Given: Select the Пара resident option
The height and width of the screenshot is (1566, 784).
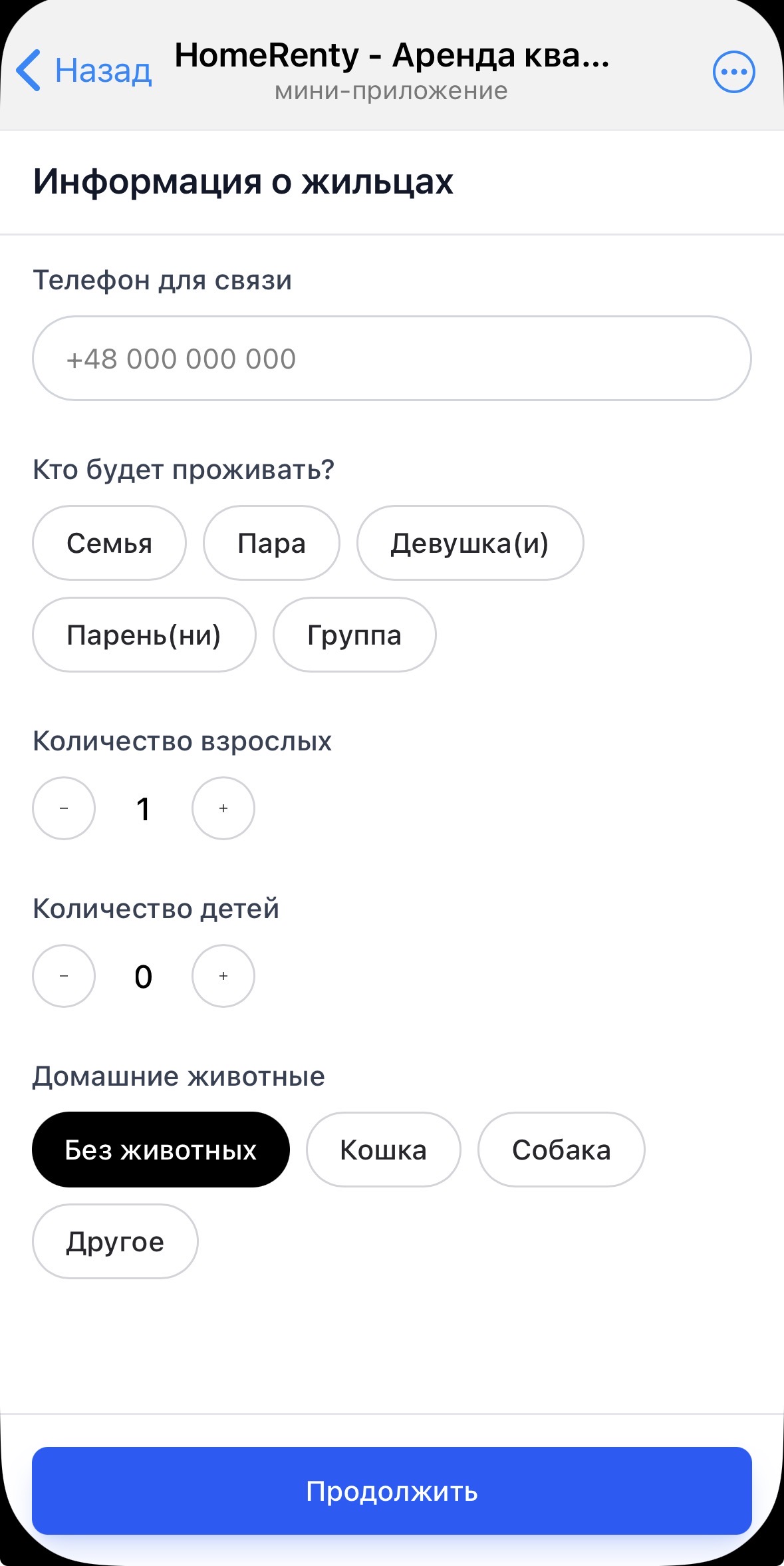Looking at the screenshot, I should [271, 543].
